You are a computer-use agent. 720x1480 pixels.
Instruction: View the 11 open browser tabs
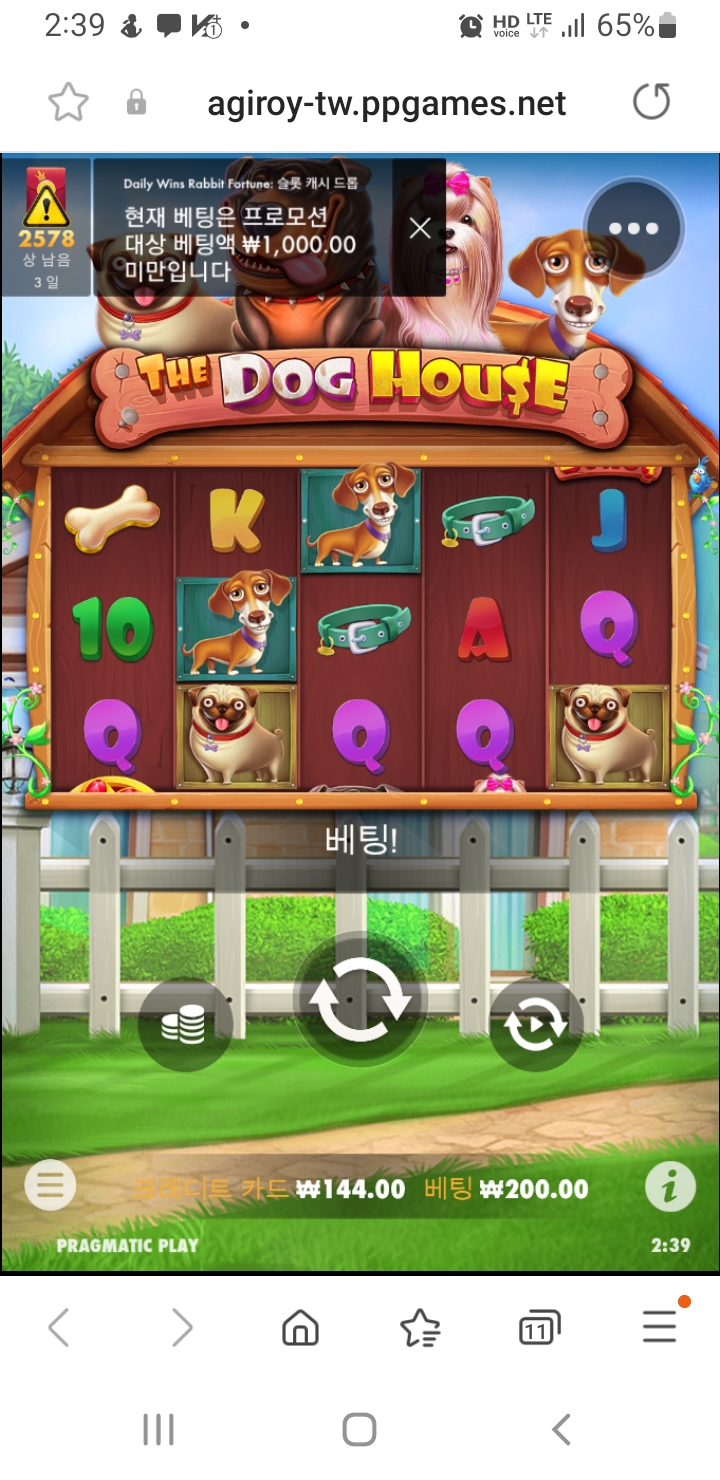click(x=539, y=1328)
